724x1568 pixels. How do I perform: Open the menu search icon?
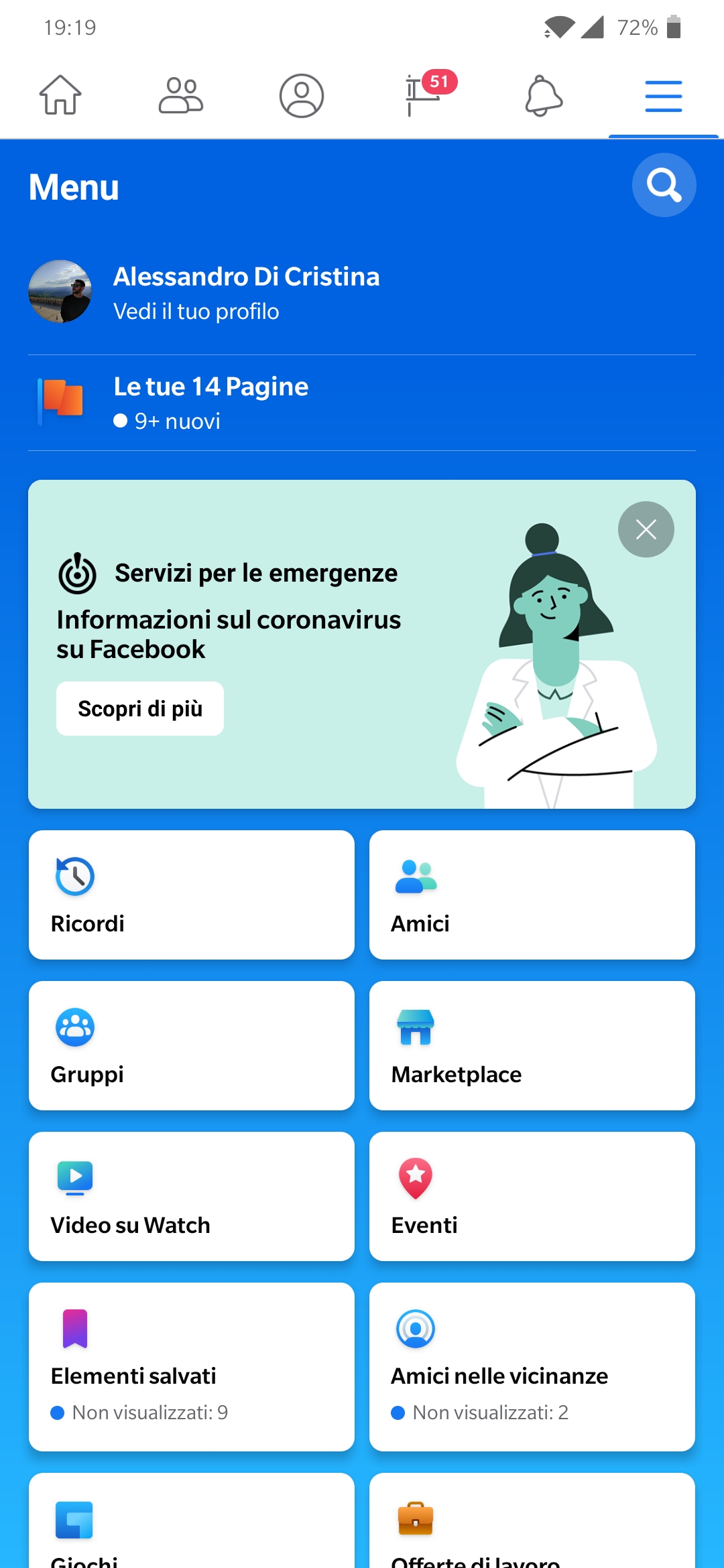[664, 185]
